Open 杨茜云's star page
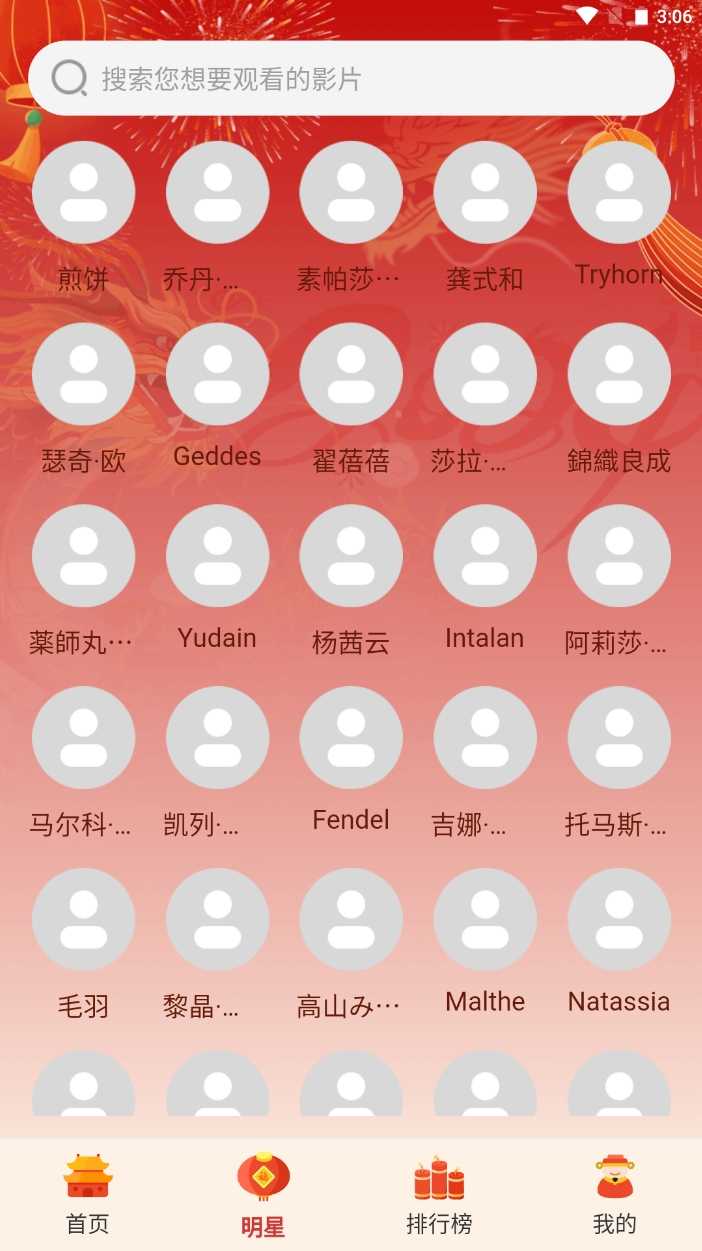Viewport: 702px width, 1251px height. [x=351, y=557]
